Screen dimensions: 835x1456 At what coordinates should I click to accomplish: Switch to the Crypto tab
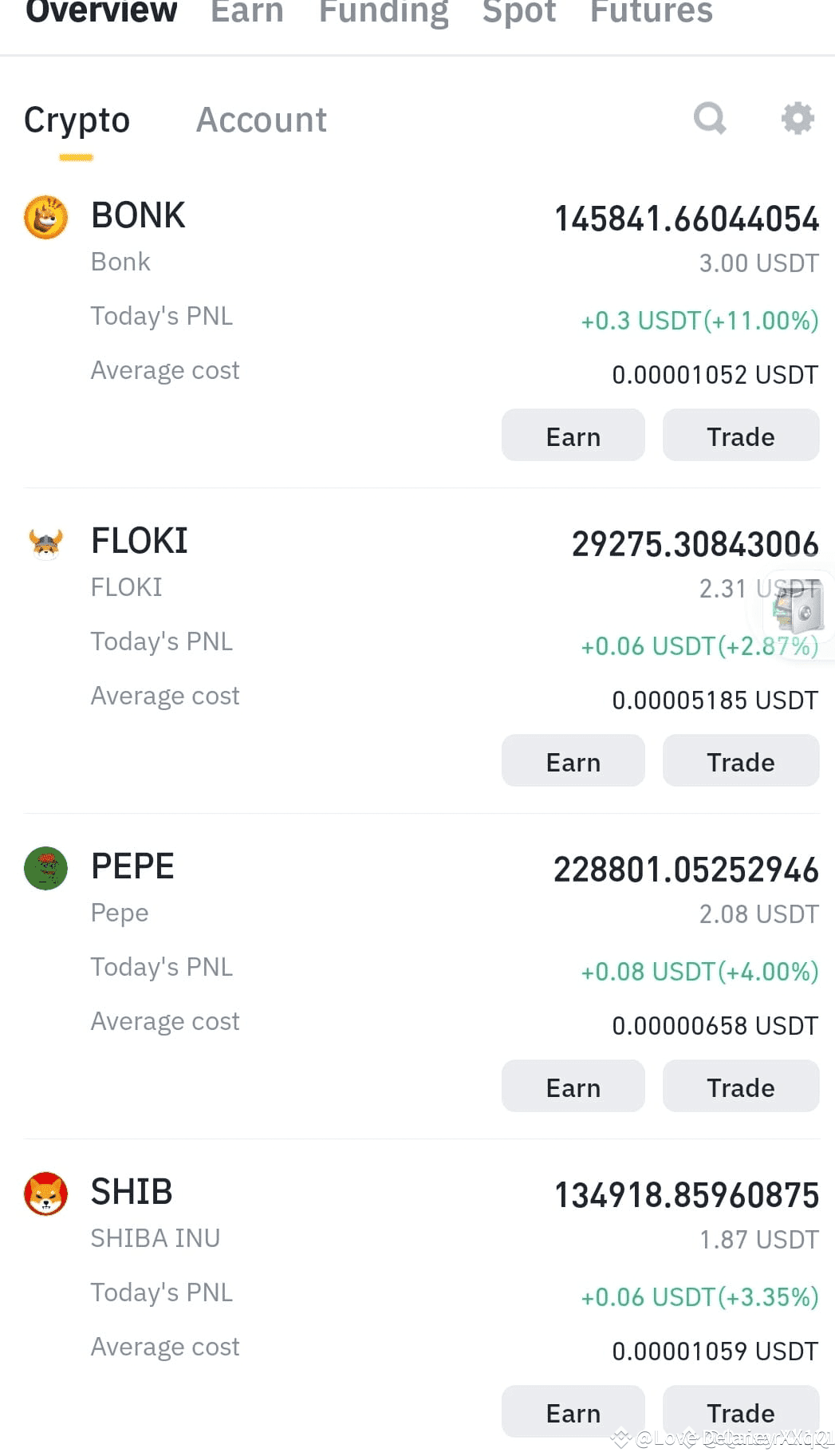click(77, 120)
